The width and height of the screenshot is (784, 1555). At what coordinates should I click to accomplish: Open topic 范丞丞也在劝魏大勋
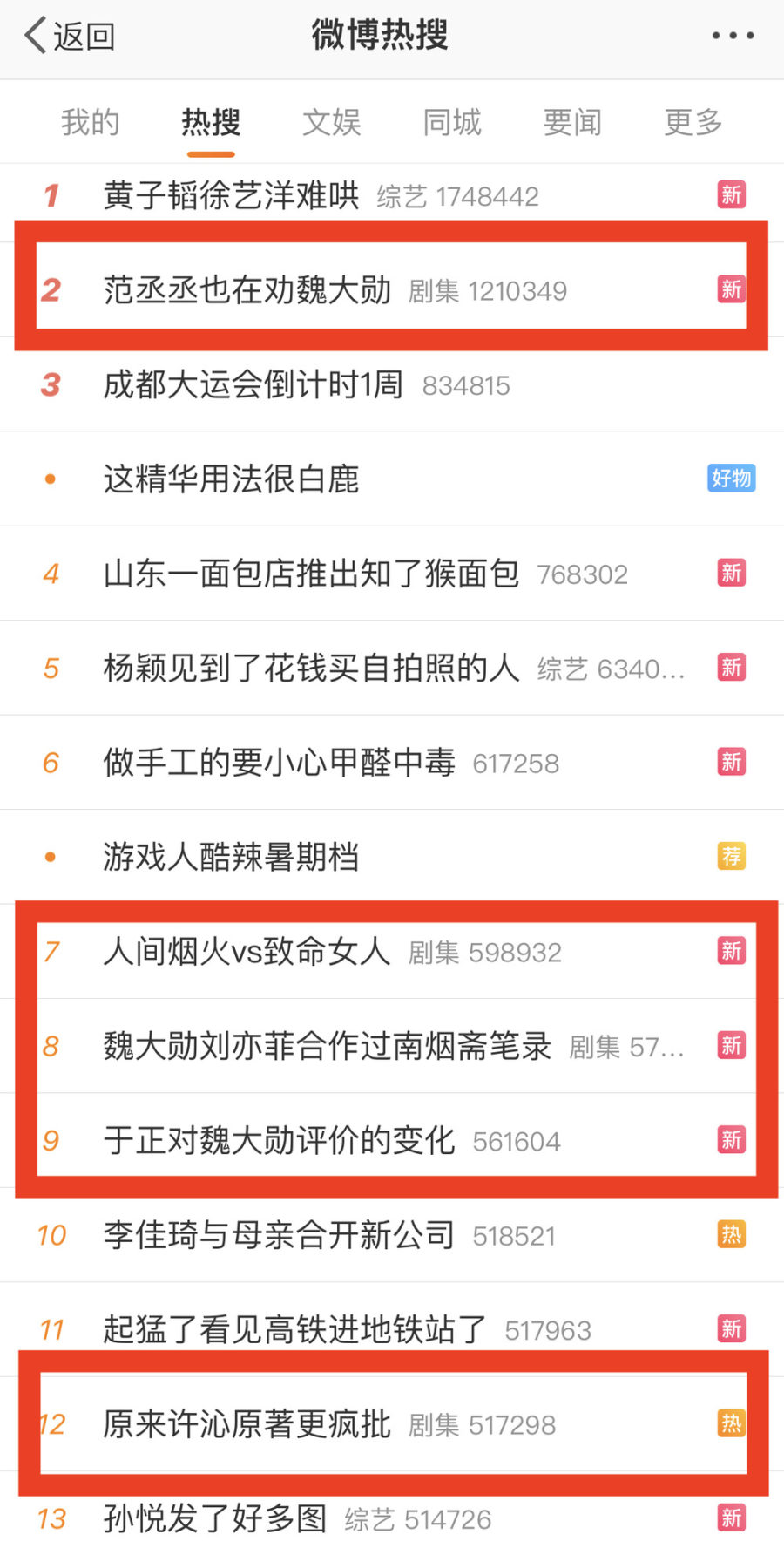pyautogui.click(x=247, y=289)
